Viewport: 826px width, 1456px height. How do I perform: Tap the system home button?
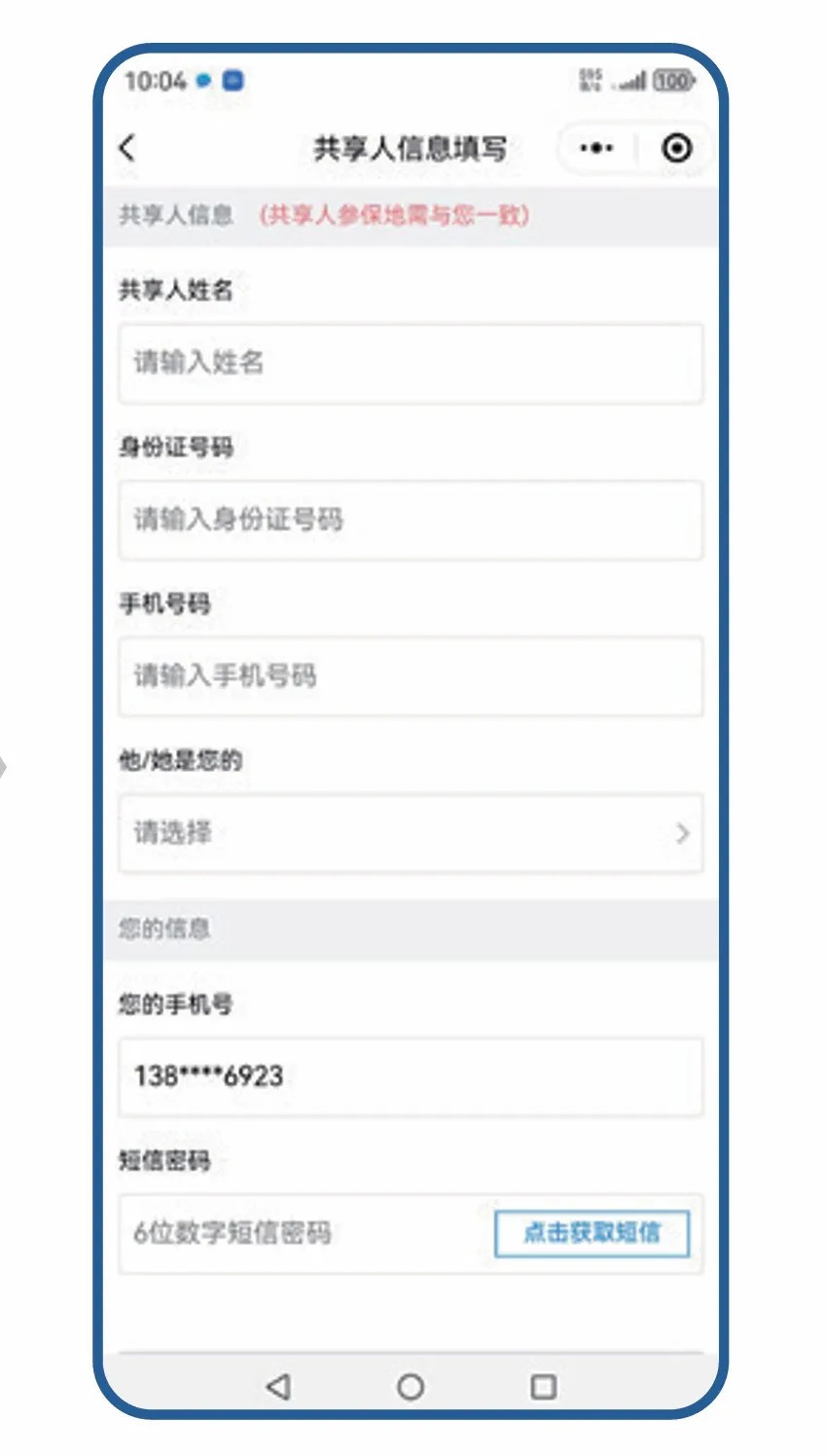(x=411, y=1386)
